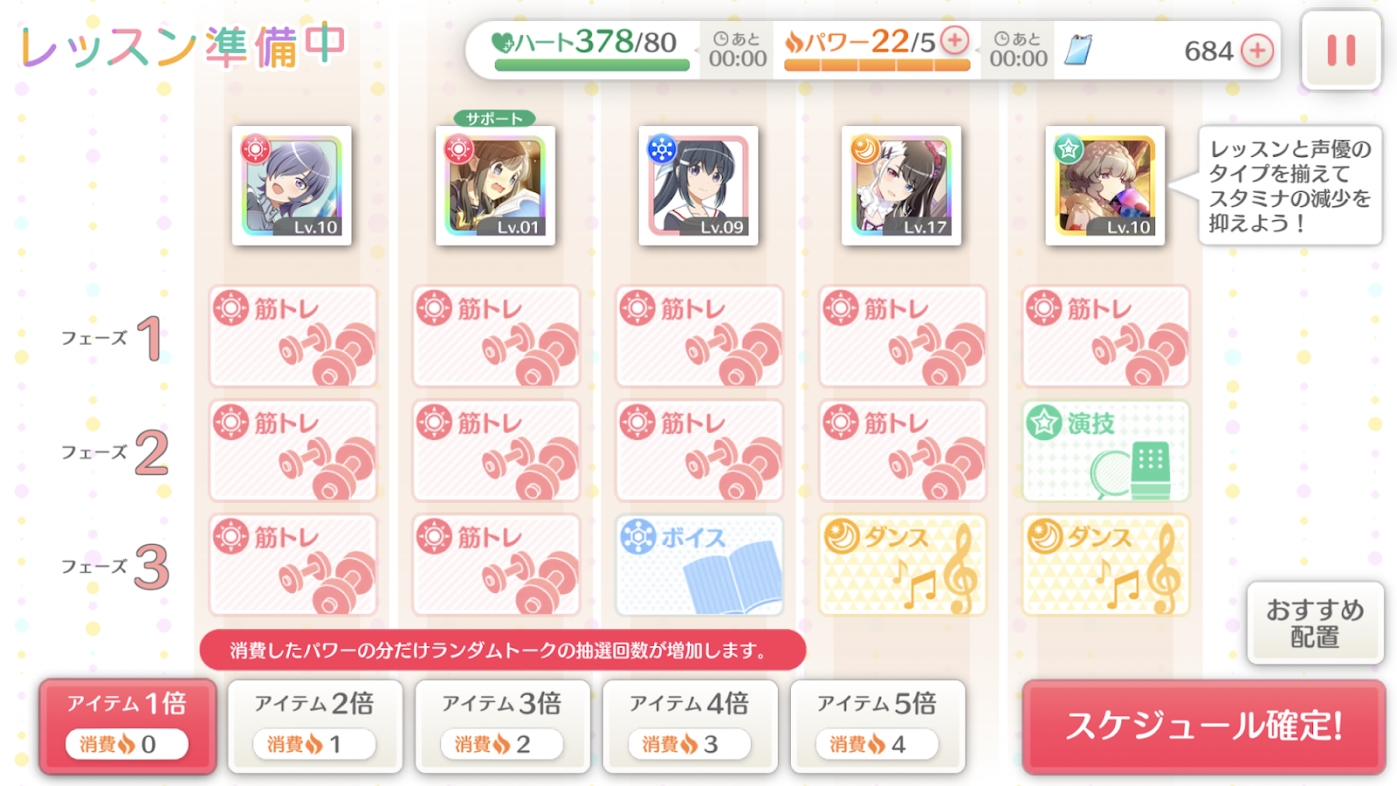Pause the game with the pause button
Image resolution: width=1397 pixels, height=786 pixels.
(x=1340, y=50)
